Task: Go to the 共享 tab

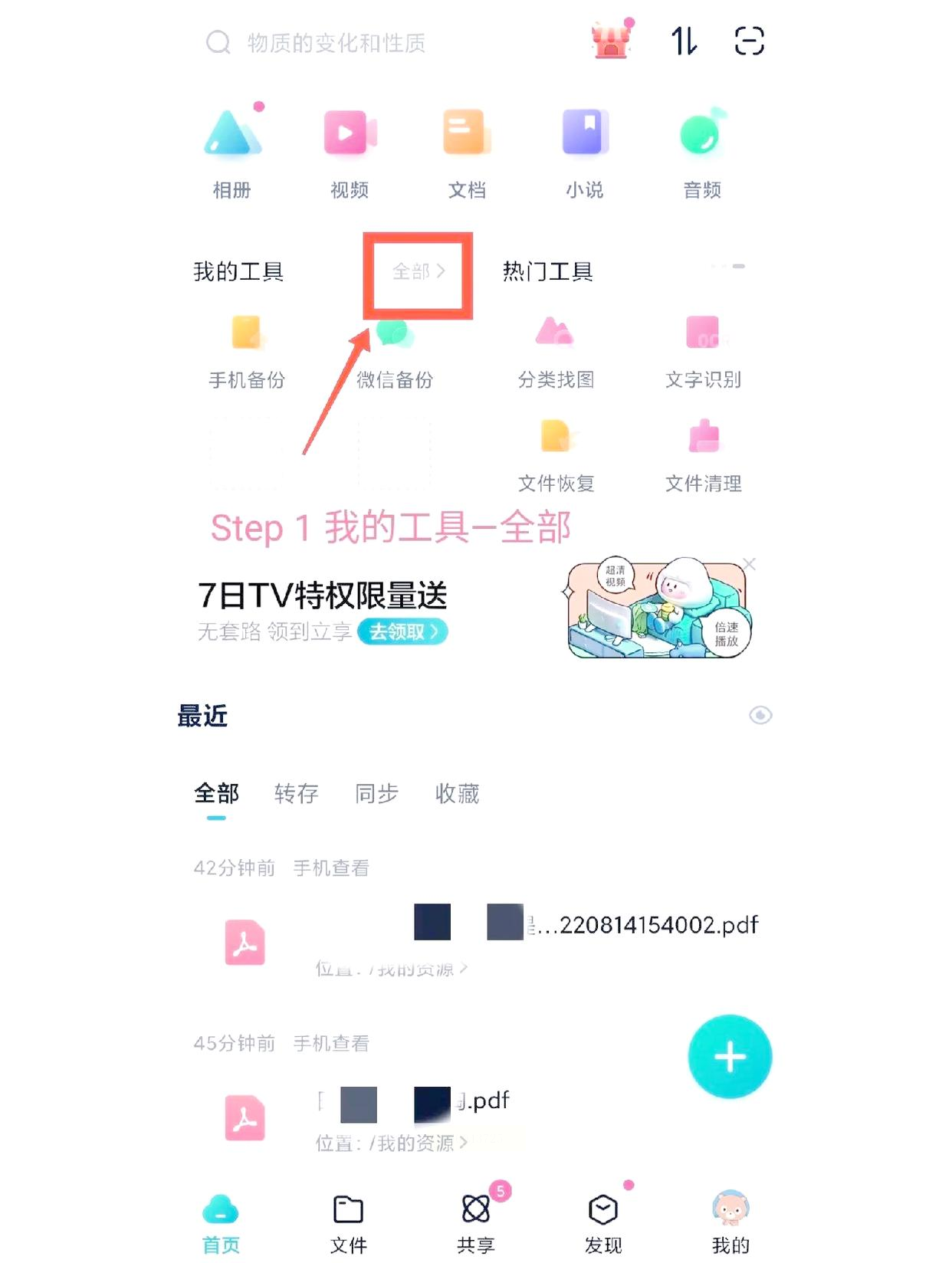Action: 476,1222
